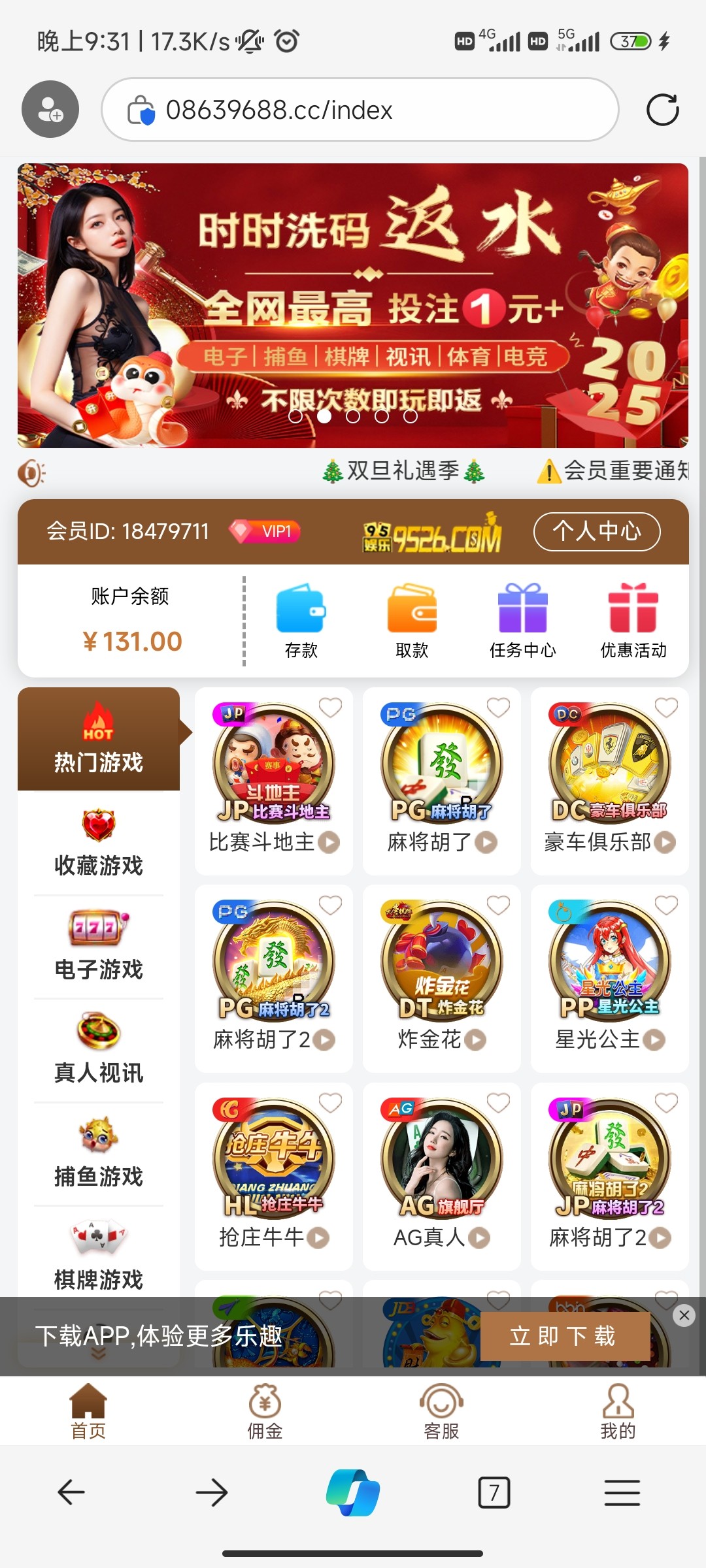Switch to 真人视讯 category

tap(98, 1049)
